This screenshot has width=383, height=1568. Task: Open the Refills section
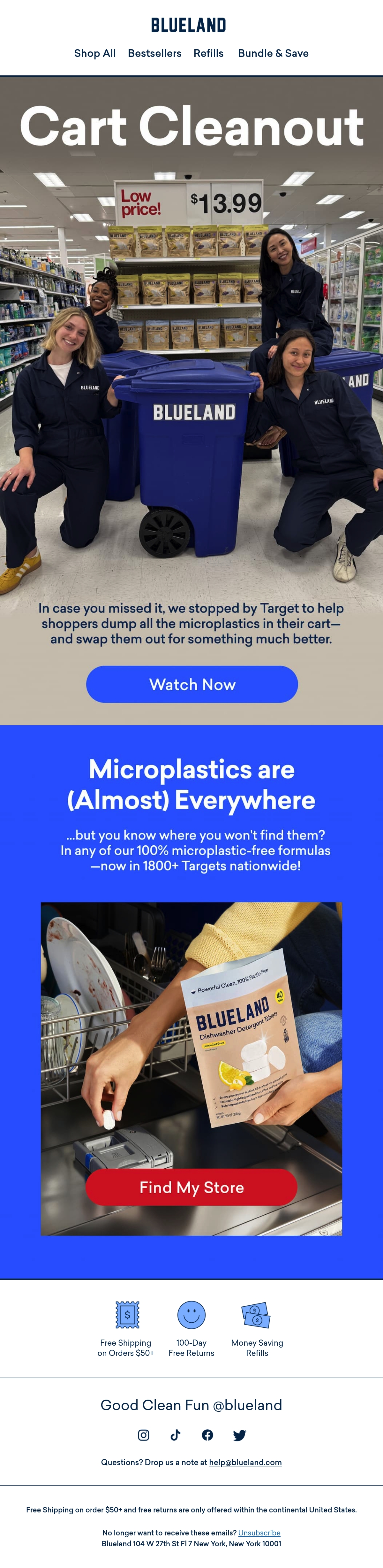coord(208,54)
